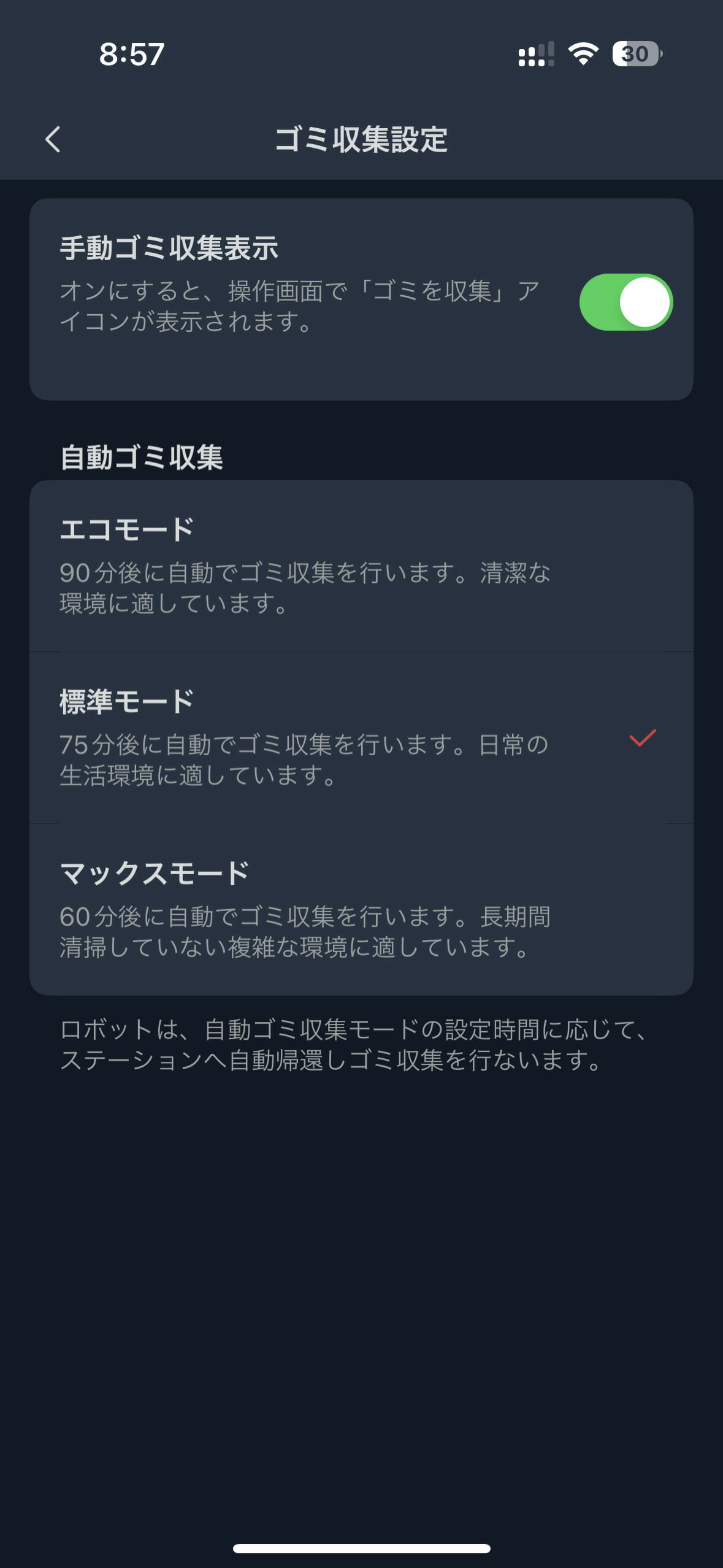This screenshot has height=1568, width=723.
Task: Go back from ゴミ収集設定 screen
Action: click(x=53, y=139)
